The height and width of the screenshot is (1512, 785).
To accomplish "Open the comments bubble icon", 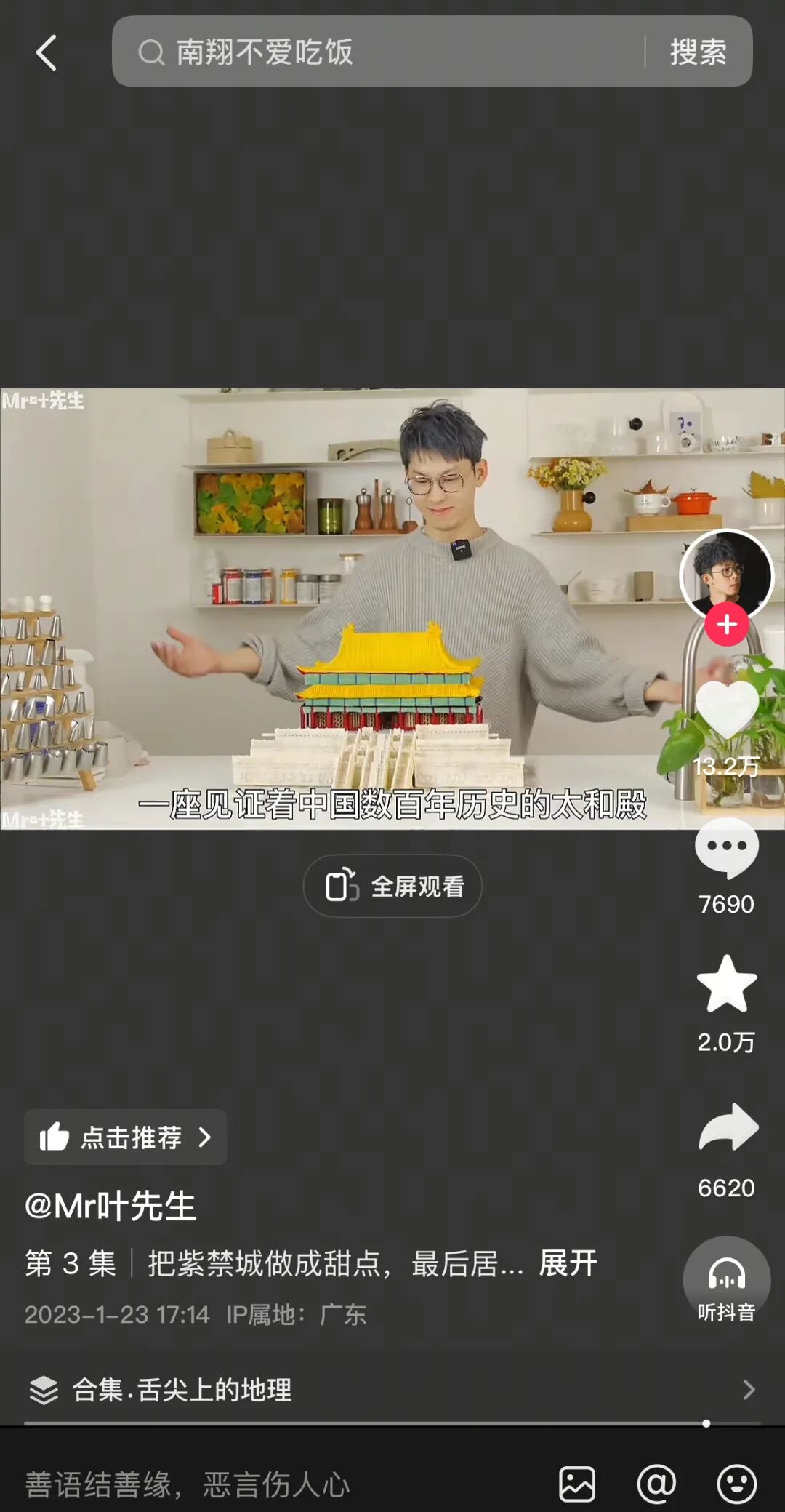I will [x=726, y=848].
